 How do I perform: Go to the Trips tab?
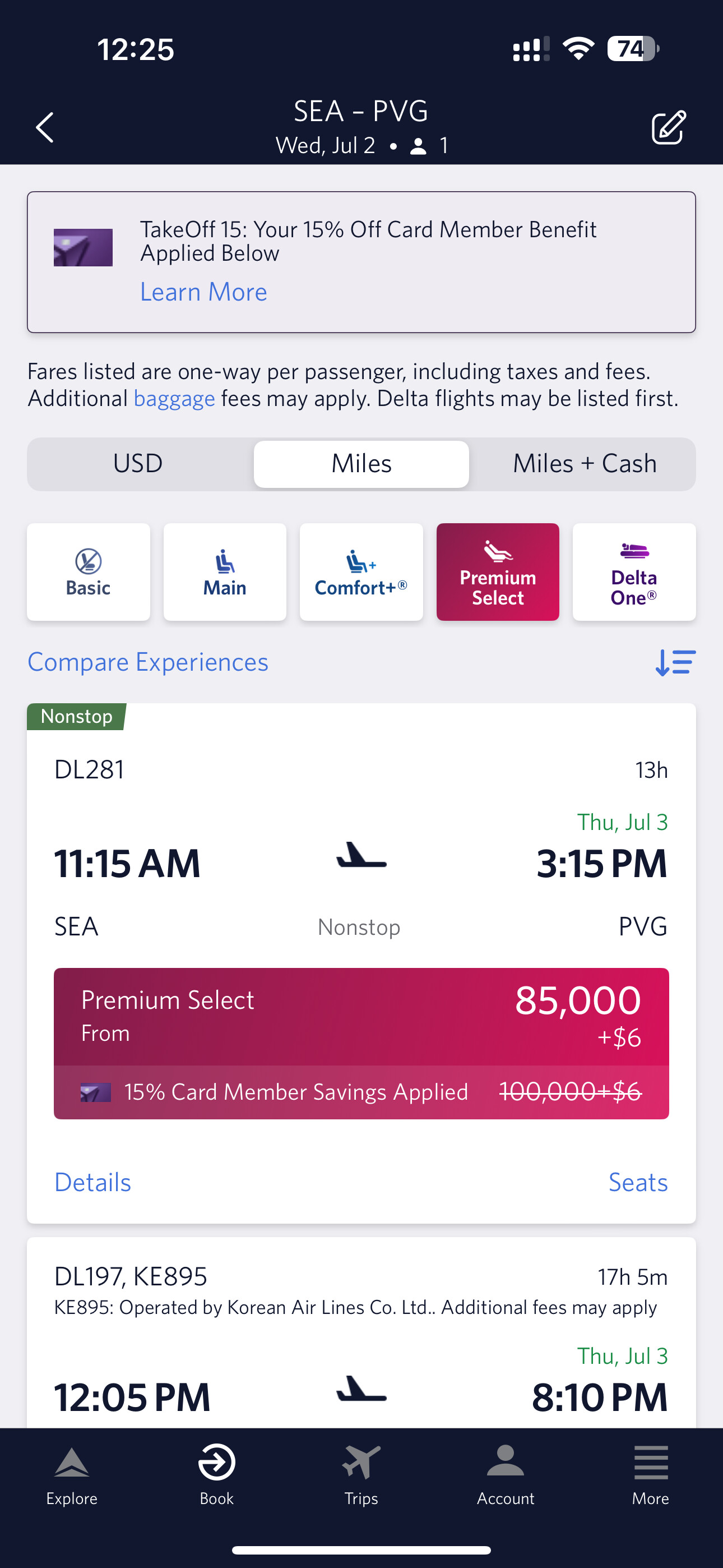(x=361, y=1474)
